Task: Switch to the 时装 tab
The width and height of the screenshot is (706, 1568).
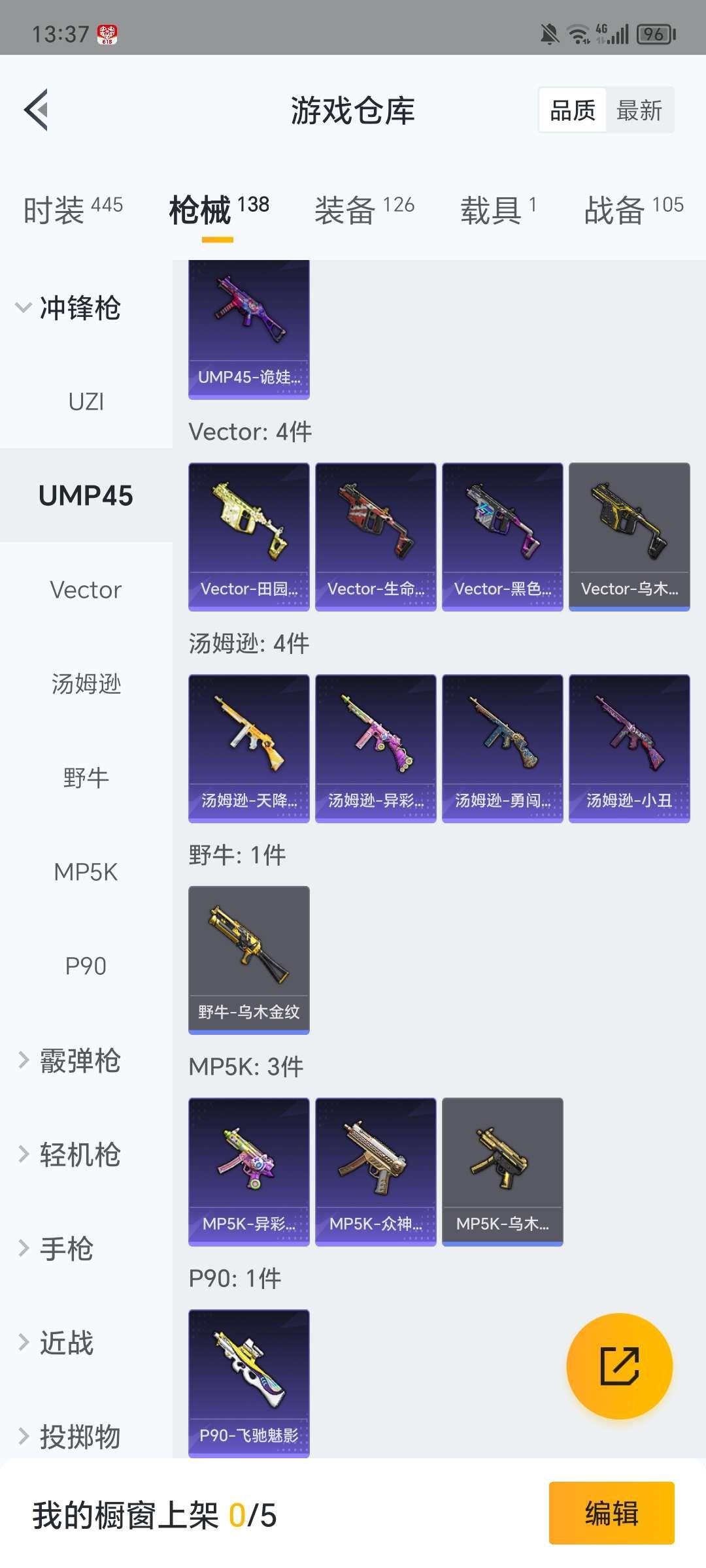Action: pyautogui.click(x=73, y=210)
